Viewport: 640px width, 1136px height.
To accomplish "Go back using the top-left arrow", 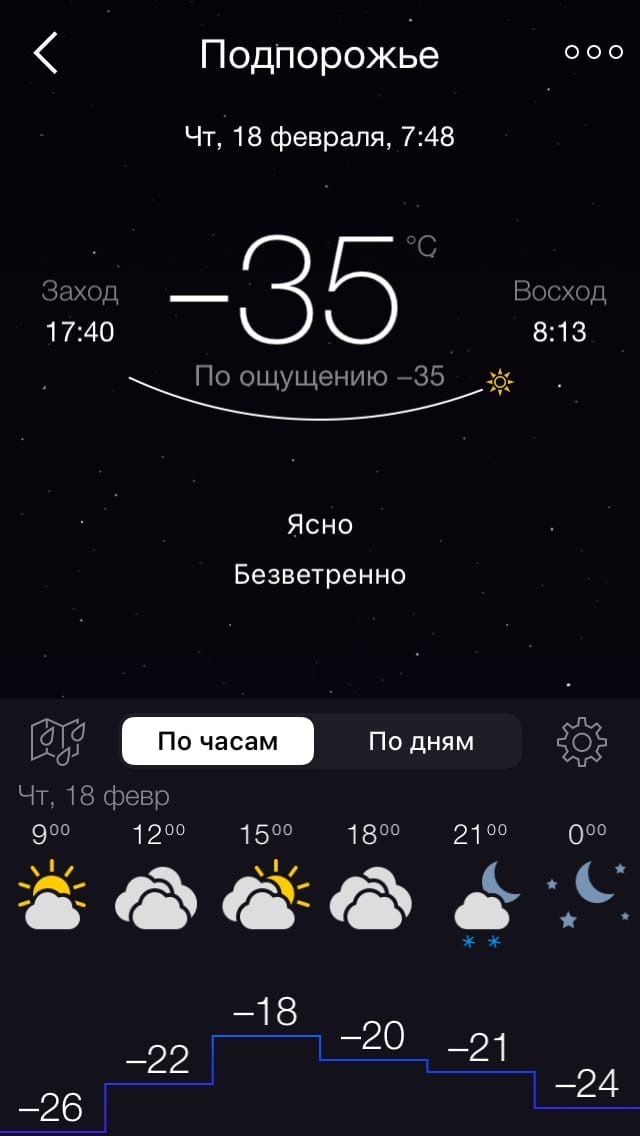I will 46,53.
